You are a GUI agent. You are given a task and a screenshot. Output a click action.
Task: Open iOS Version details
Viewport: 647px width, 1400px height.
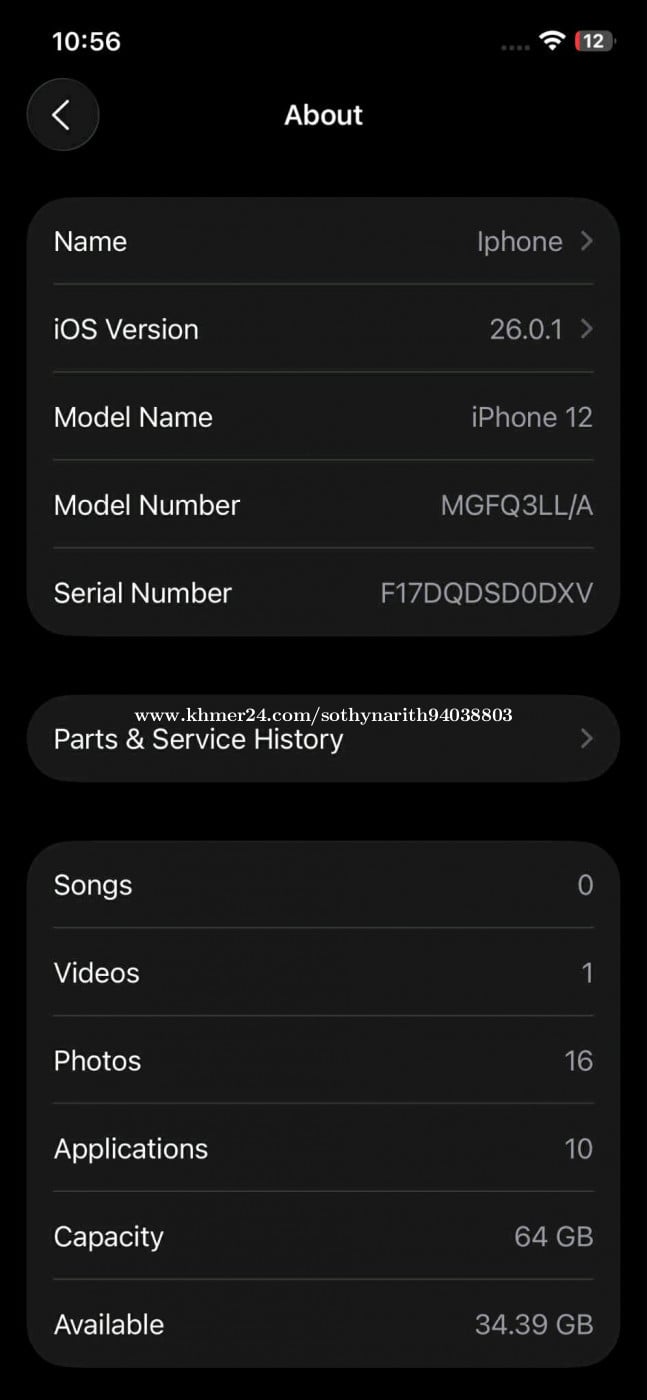[323, 329]
